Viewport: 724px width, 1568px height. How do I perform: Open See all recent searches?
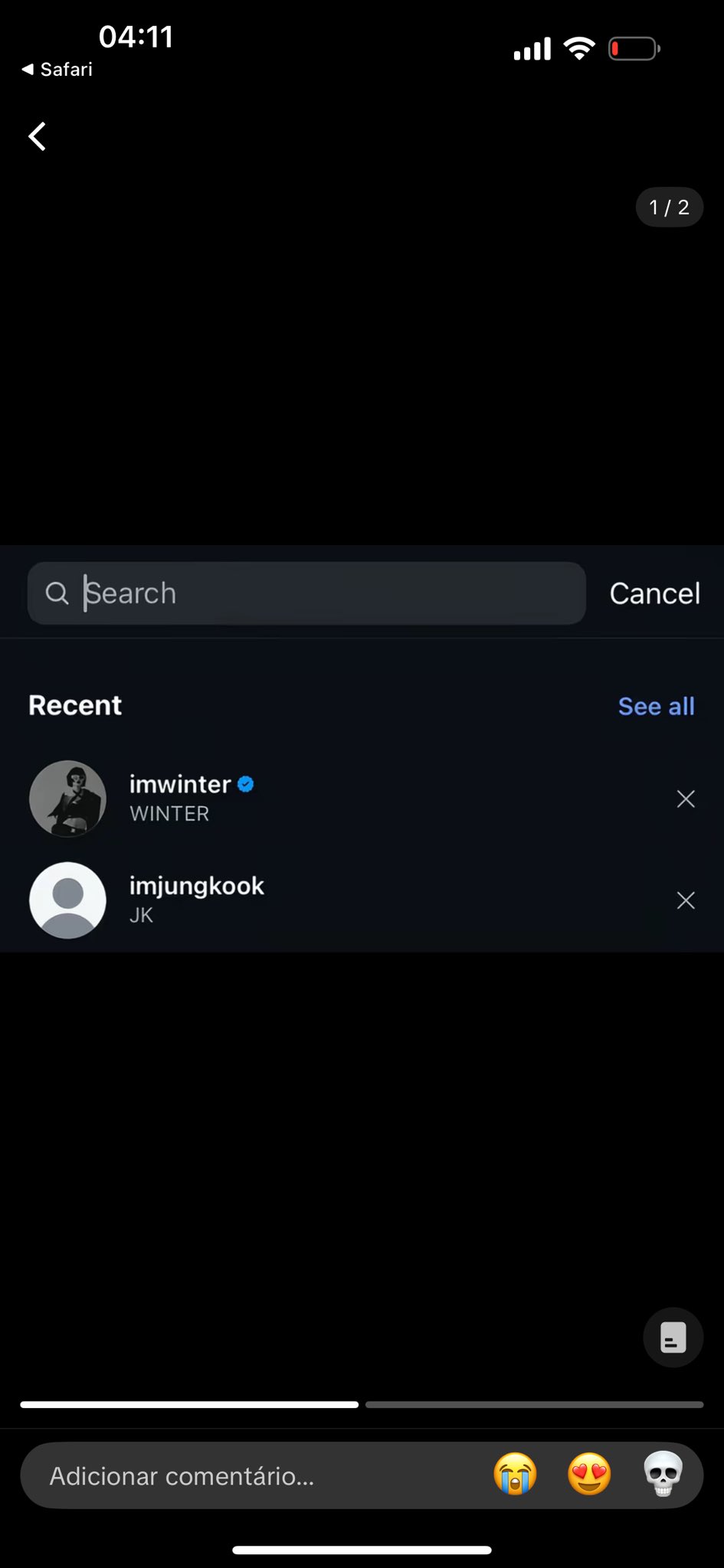pos(656,706)
